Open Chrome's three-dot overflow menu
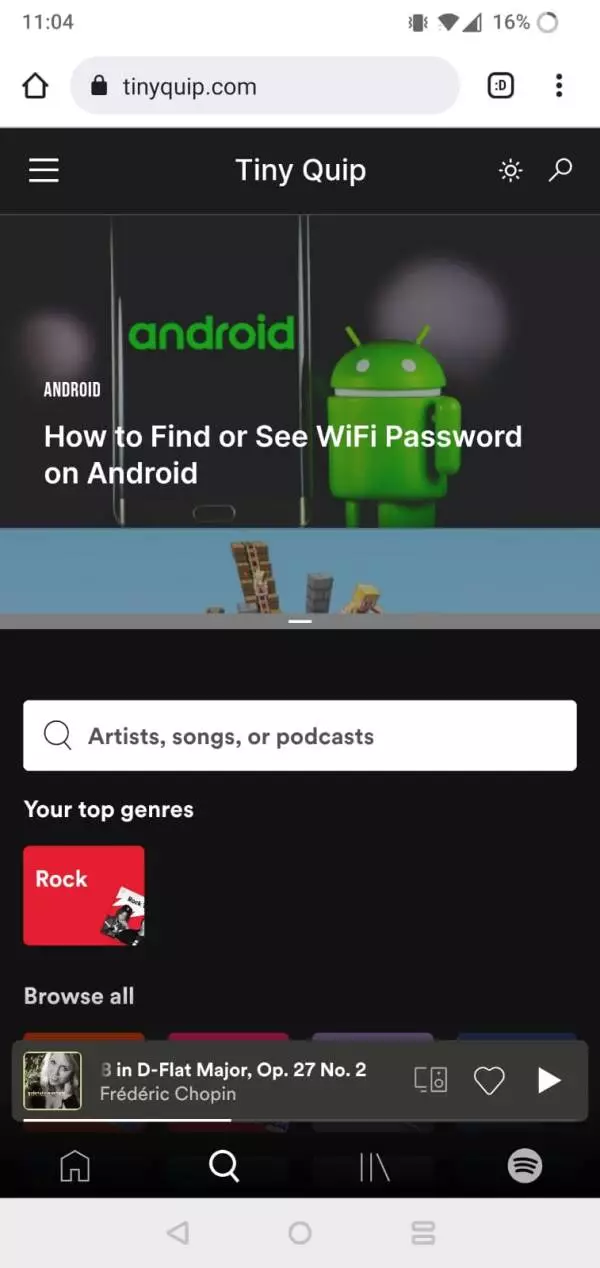This screenshot has width=600, height=1268. click(559, 86)
